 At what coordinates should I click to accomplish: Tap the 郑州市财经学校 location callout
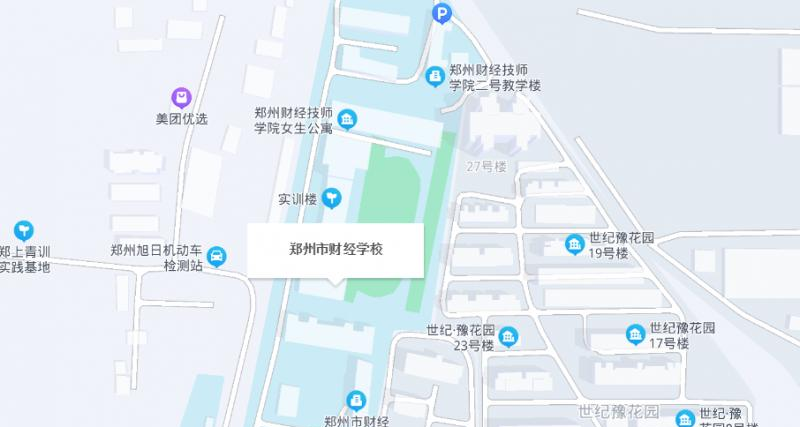[x=336, y=250]
